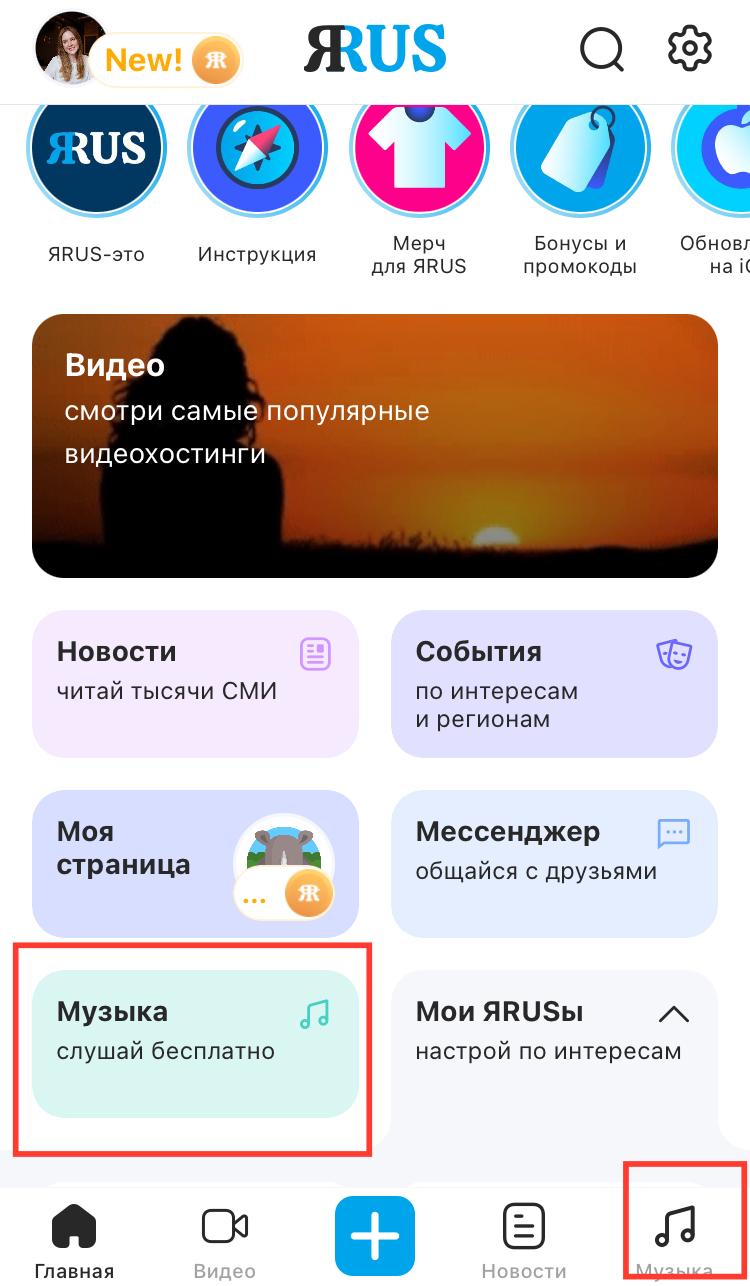This screenshot has height=1286, width=750.
Task: Open the Инструкция story
Action: [257, 149]
